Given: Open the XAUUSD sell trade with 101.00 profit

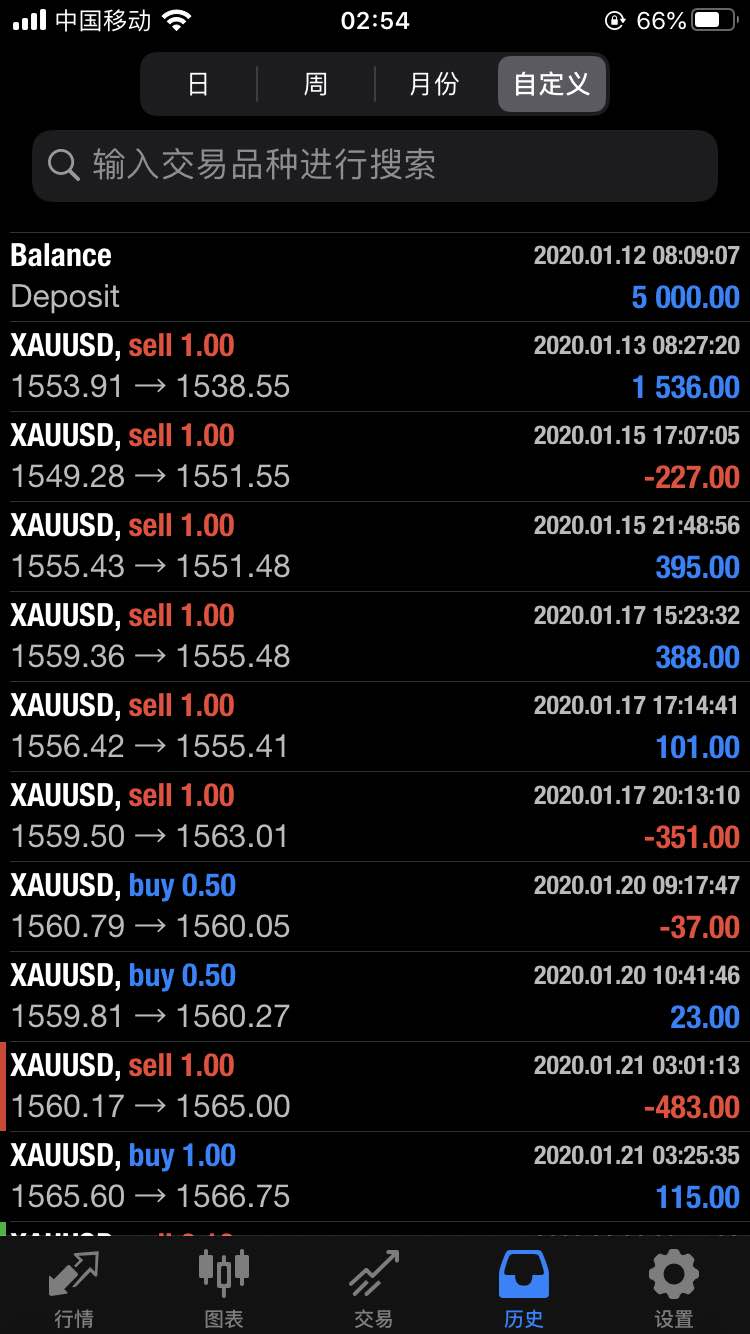Looking at the screenshot, I should click(375, 727).
